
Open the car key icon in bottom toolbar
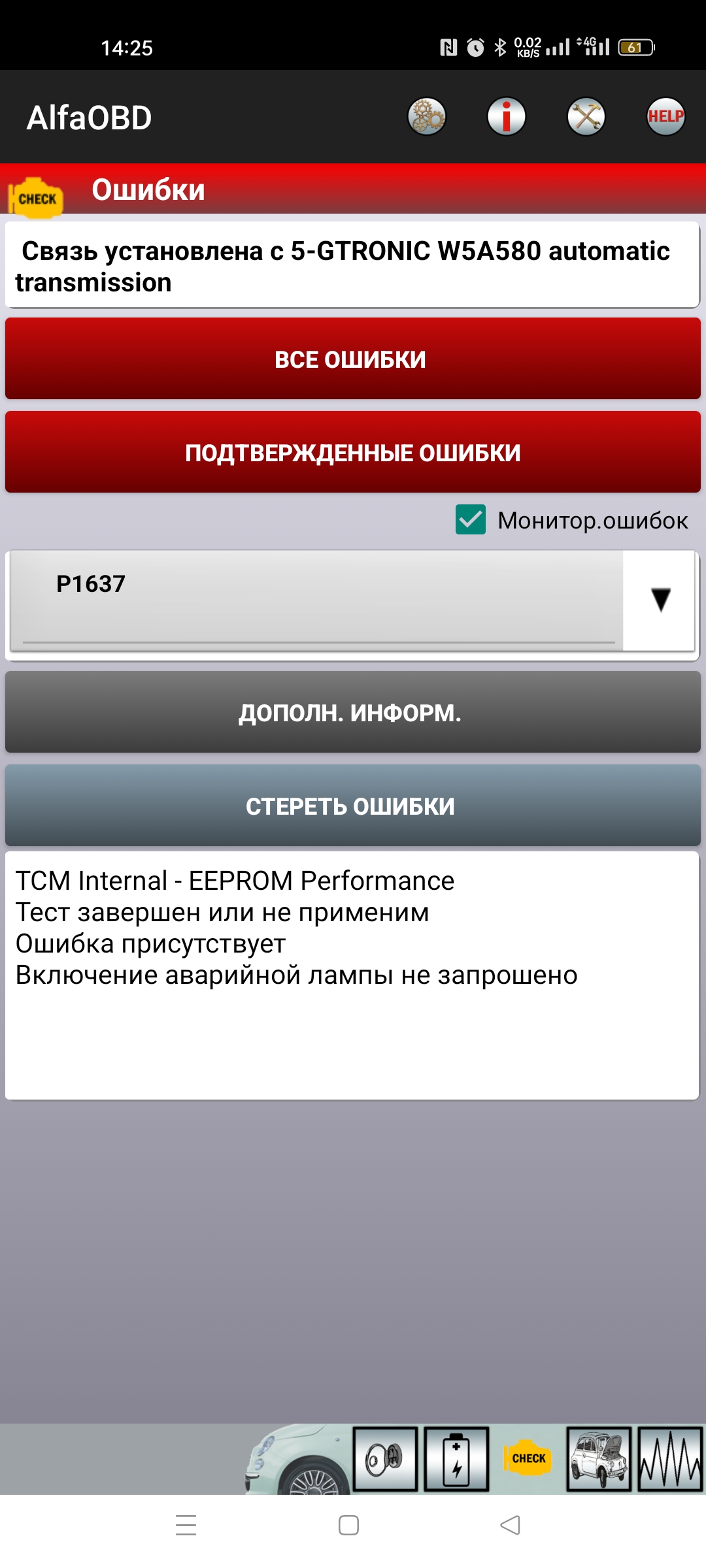coord(386,1459)
